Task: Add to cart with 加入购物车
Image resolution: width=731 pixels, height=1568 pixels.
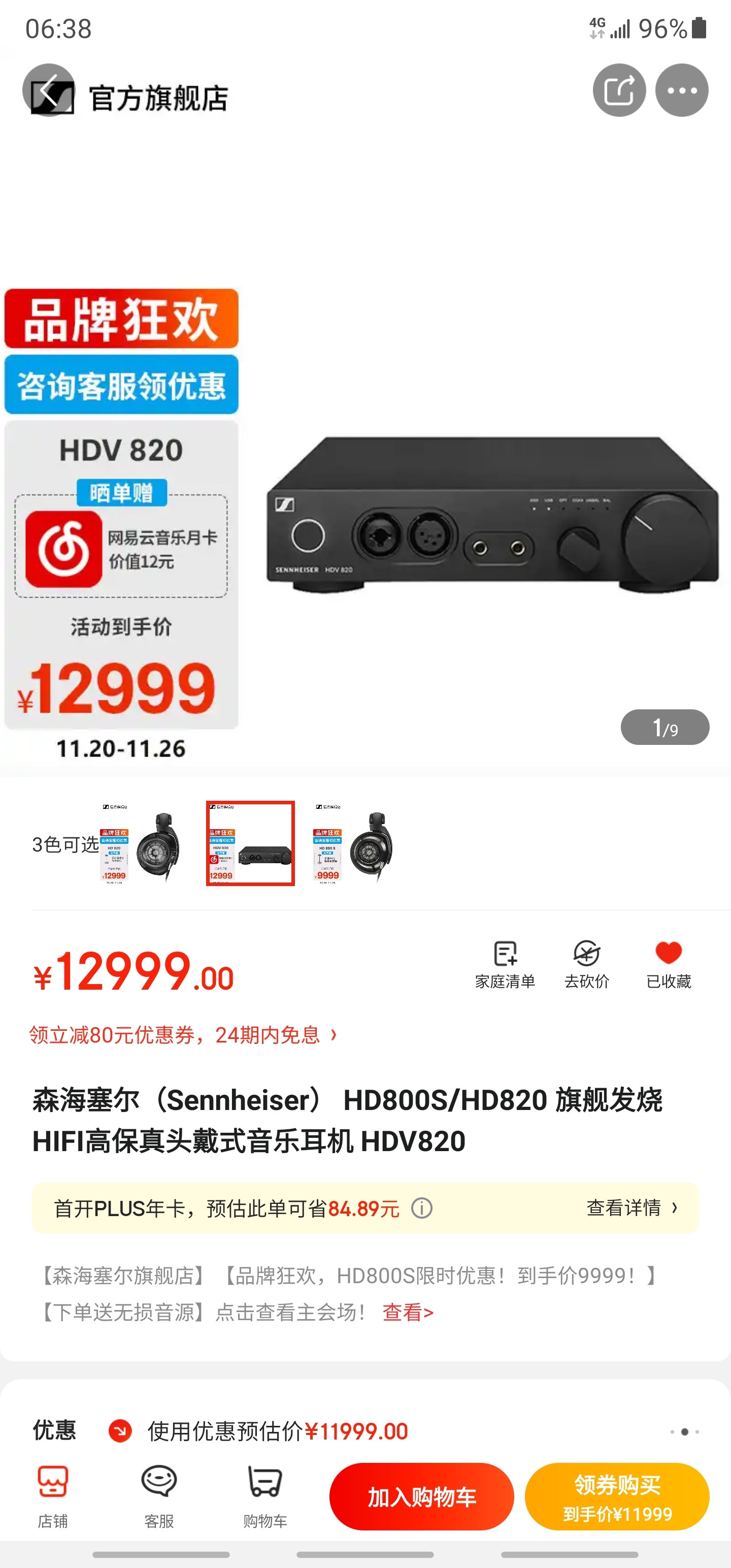Action: [421, 1496]
